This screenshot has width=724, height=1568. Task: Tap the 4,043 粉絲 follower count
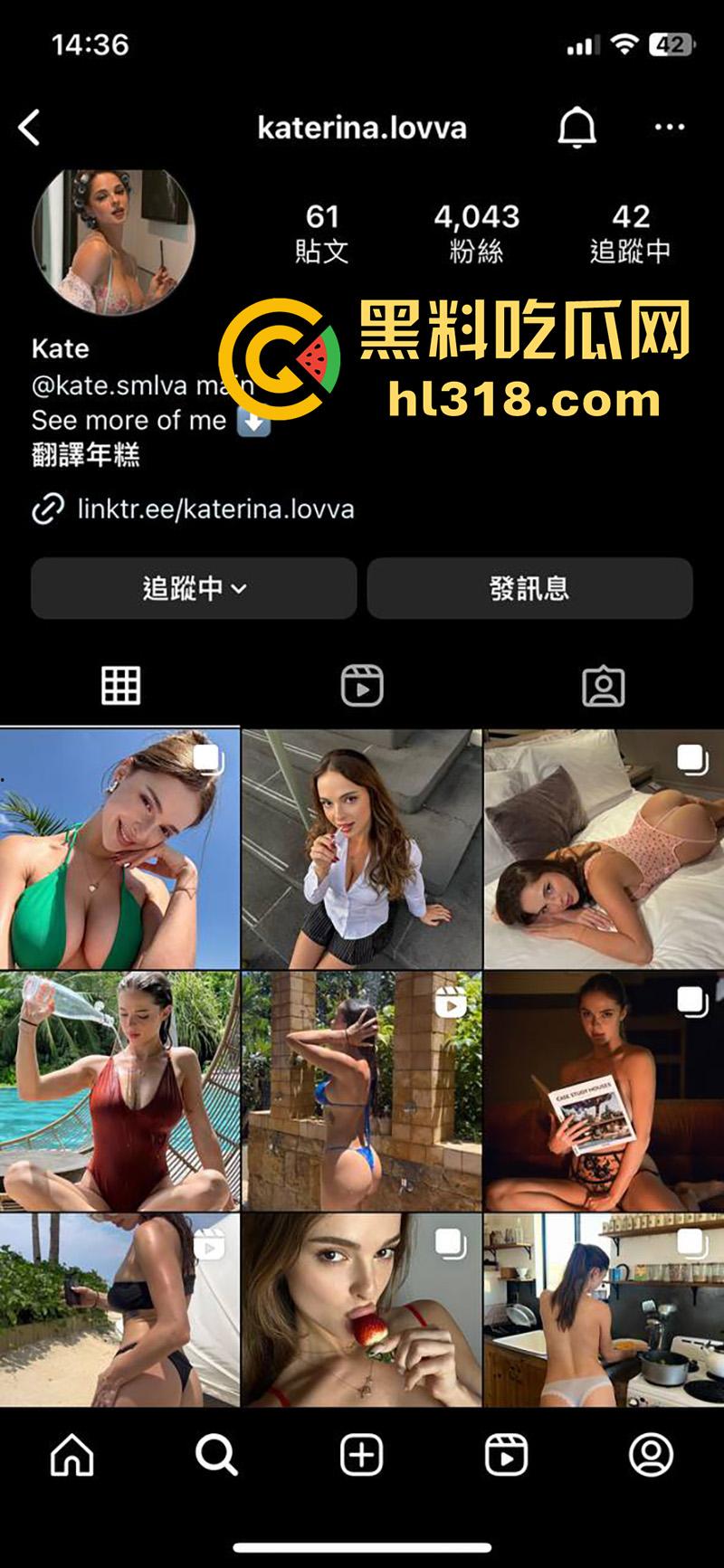475,231
